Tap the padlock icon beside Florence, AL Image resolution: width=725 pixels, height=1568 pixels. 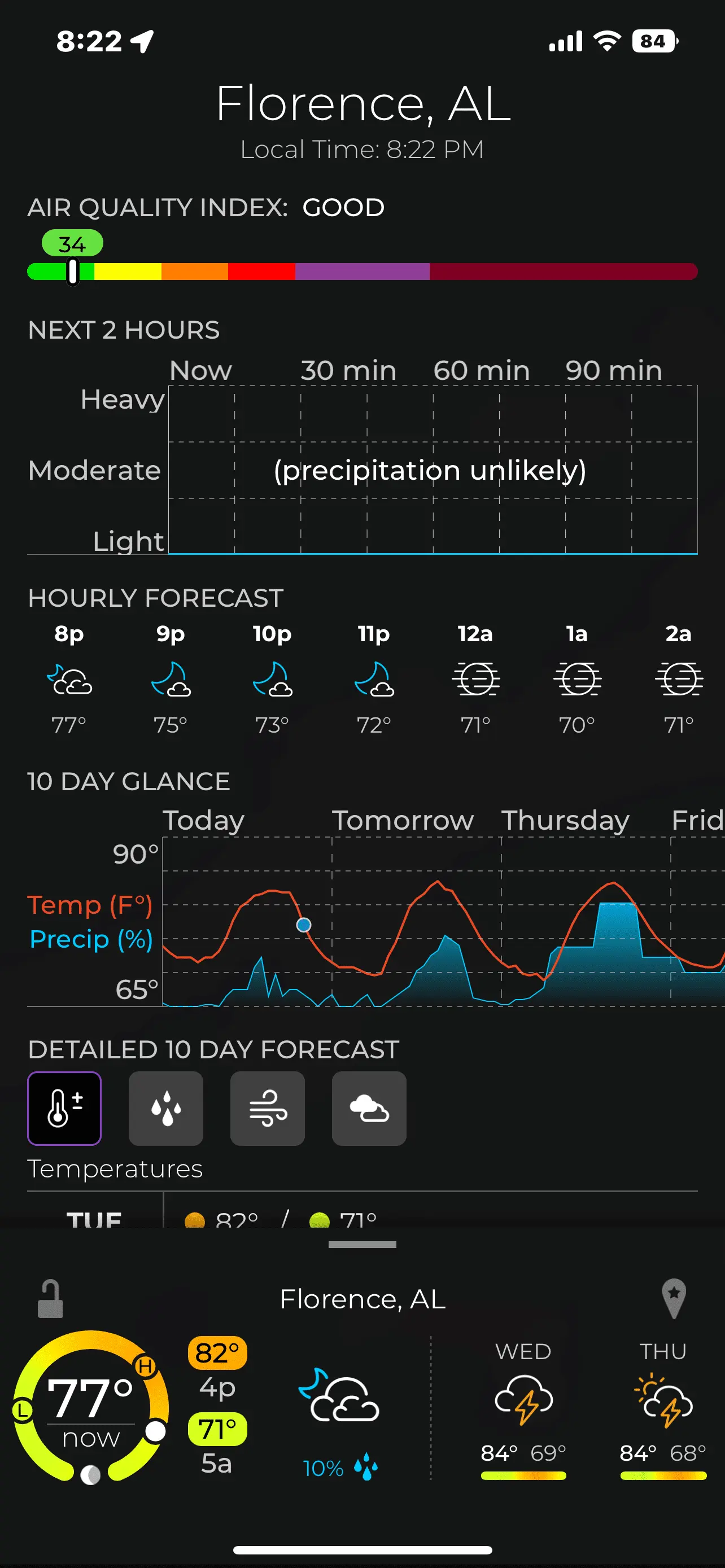(x=50, y=1298)
